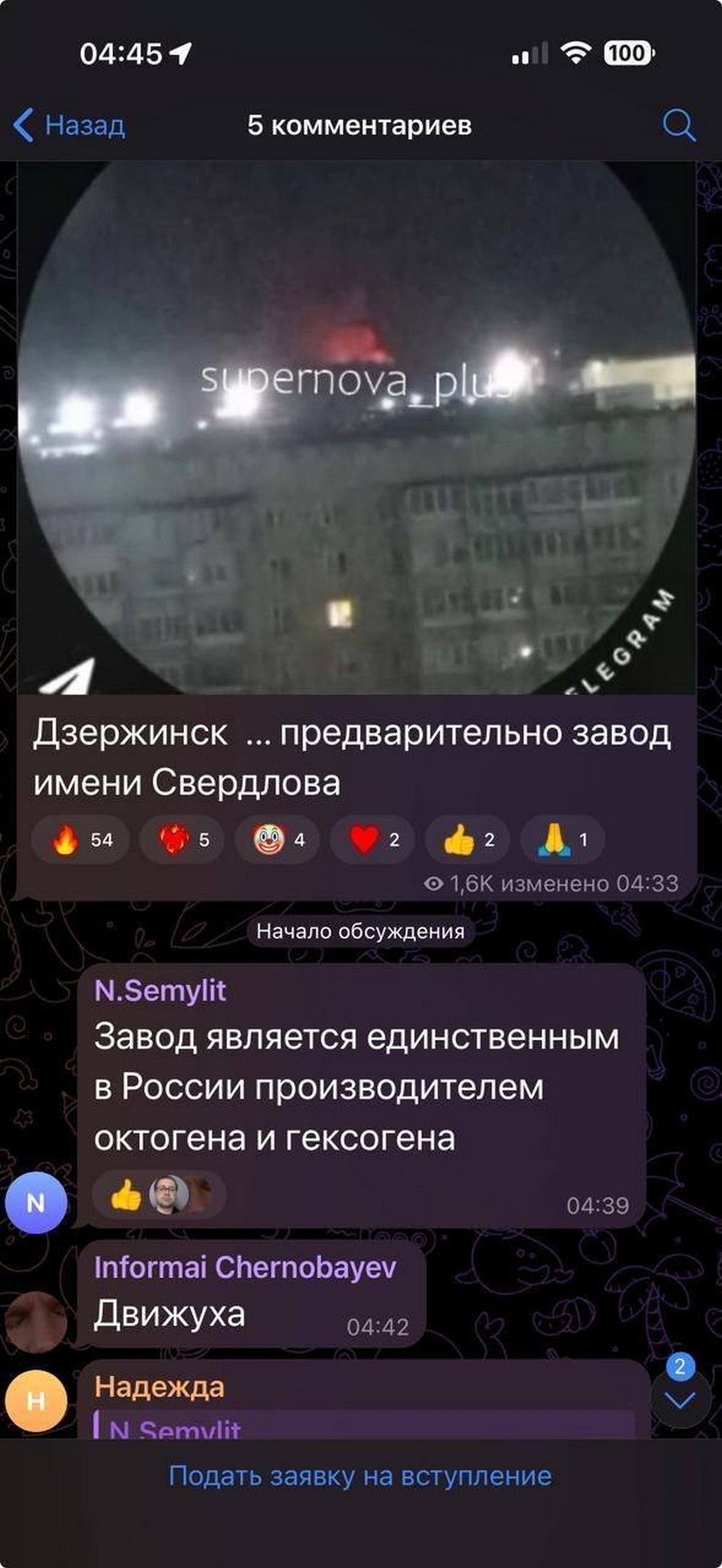Tap Подать заявку на вступление
The height and width of the screenshot is (1568, 722).
(x=360, y=1475)
